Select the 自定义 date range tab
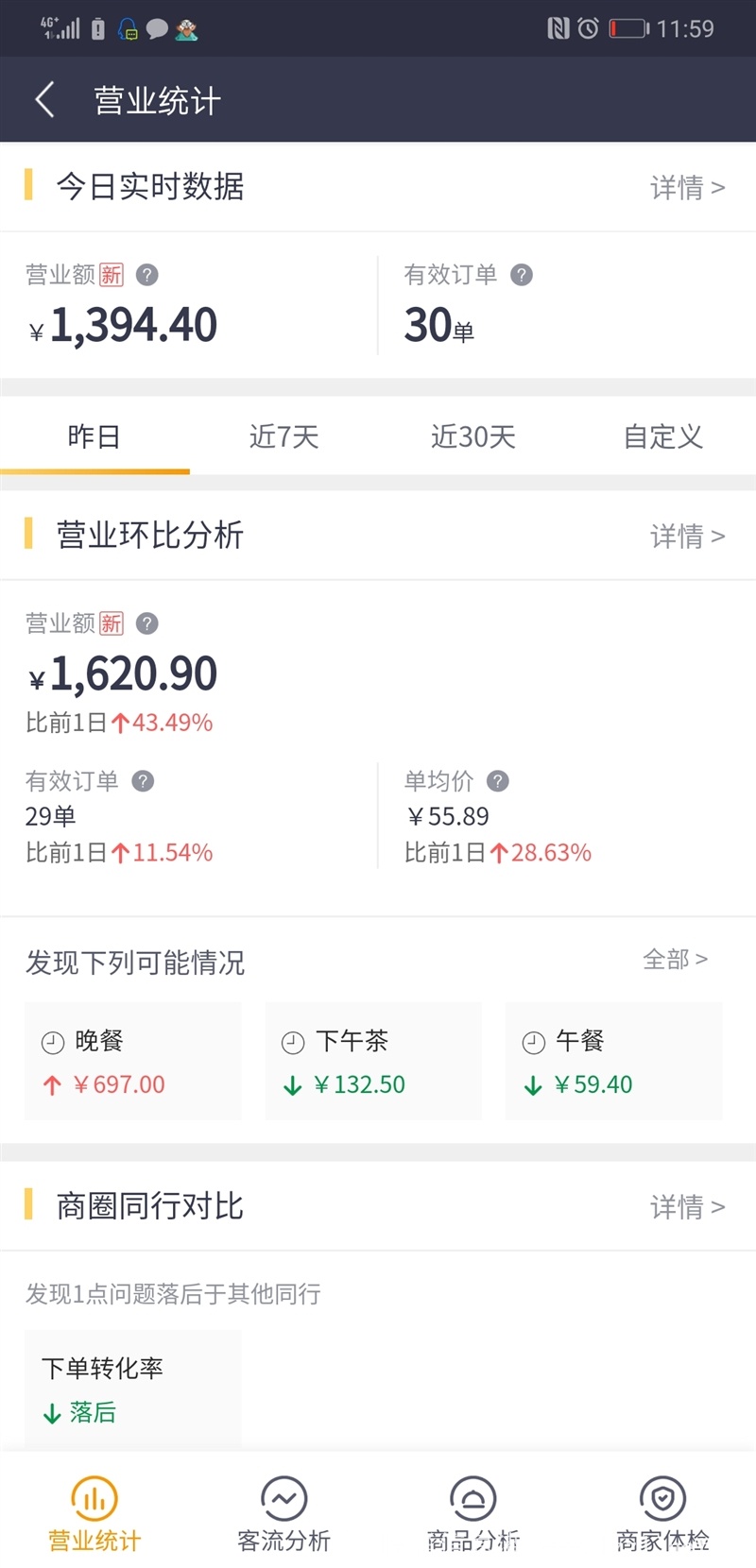The width and height of the screenshot is (756, 1568). click(662, 436)
